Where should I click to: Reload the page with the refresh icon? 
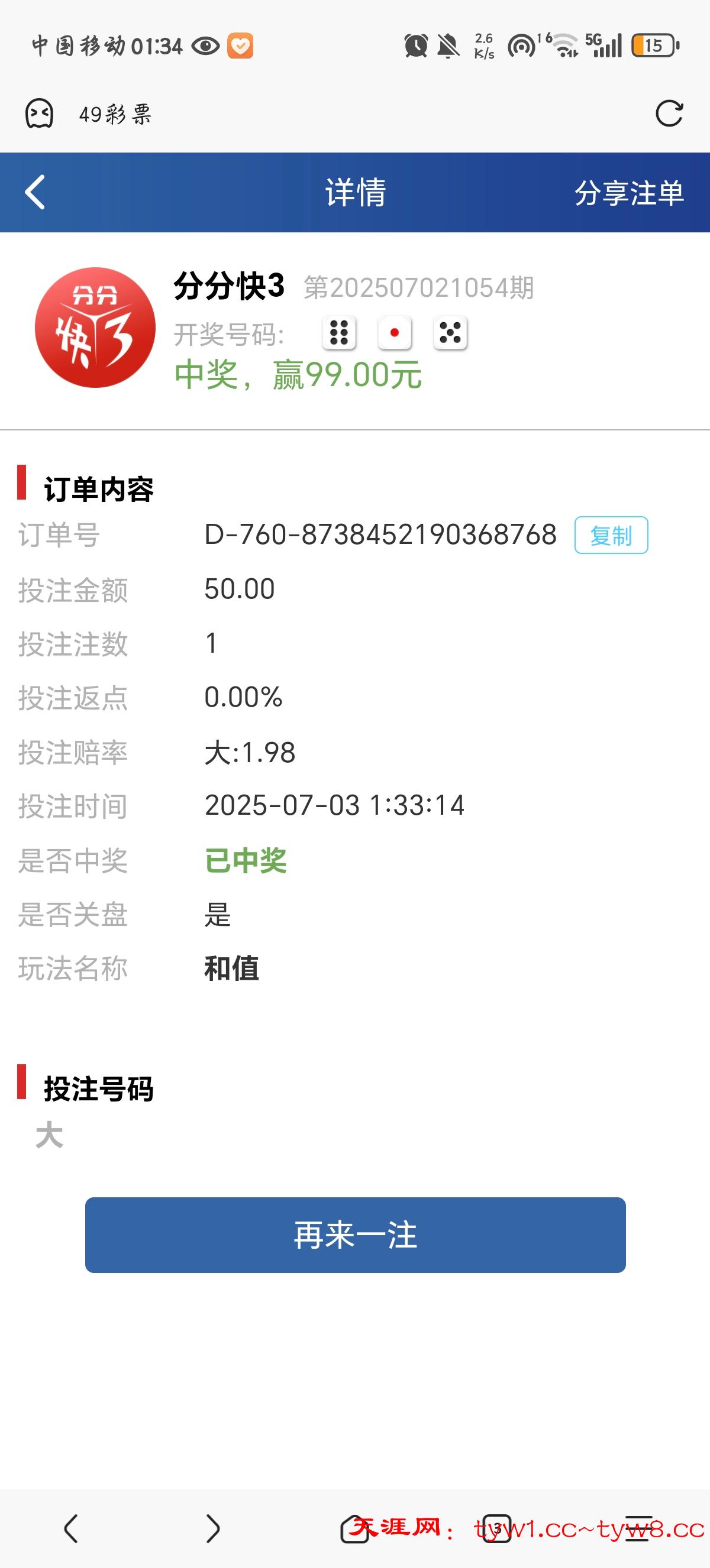click(x=669, y=114)
